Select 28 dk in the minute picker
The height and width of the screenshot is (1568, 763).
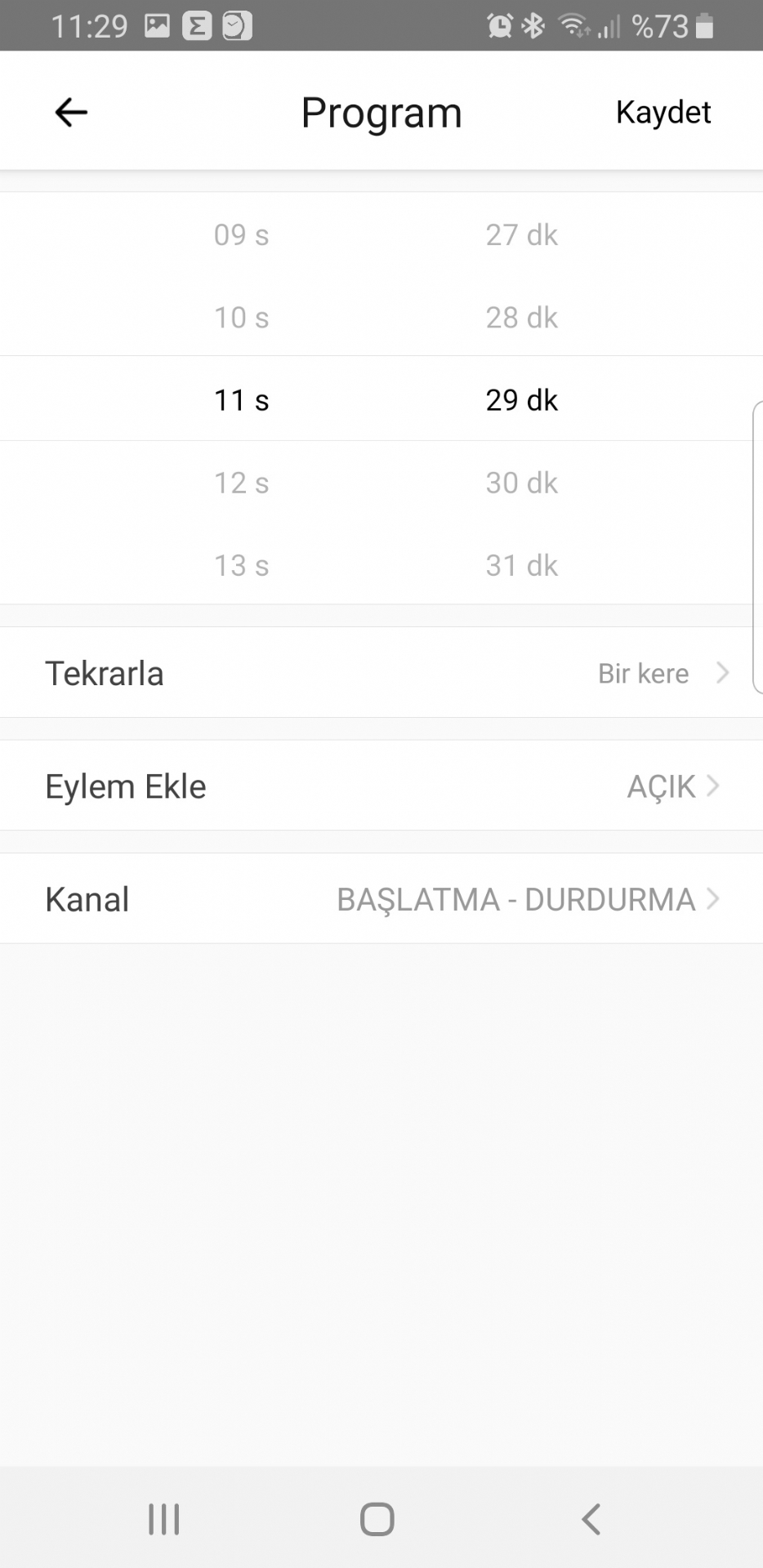point(522,317)
